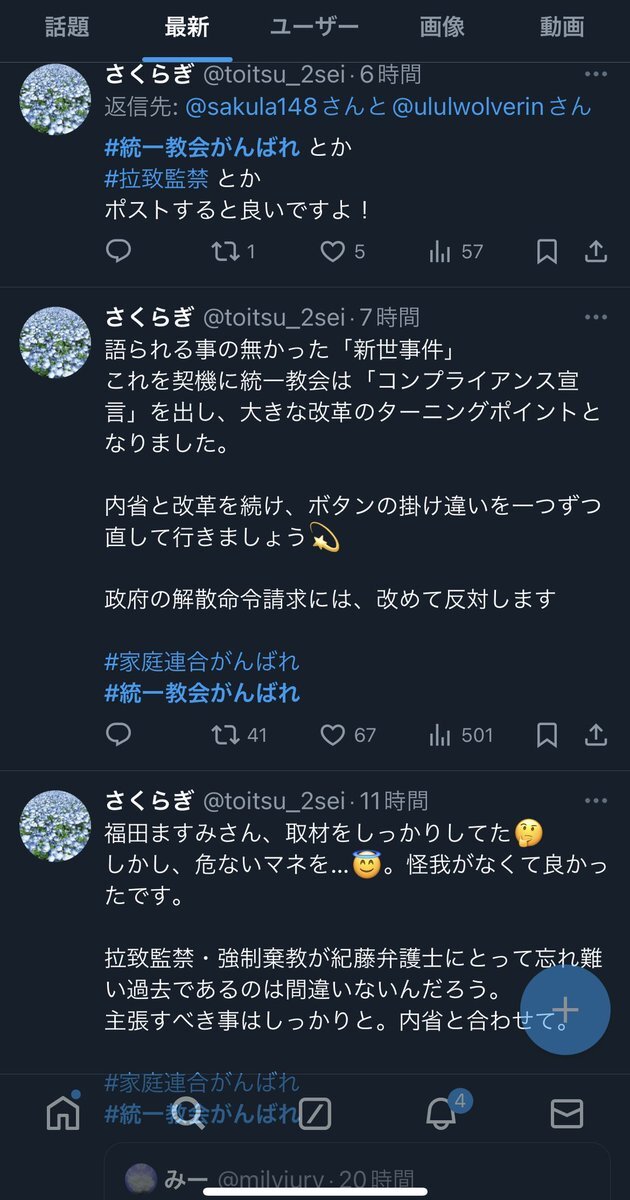Repost the 新世事件 post with 41 reposts
The width and height of the screenshot is (630, 1200).
coord(226,735)
